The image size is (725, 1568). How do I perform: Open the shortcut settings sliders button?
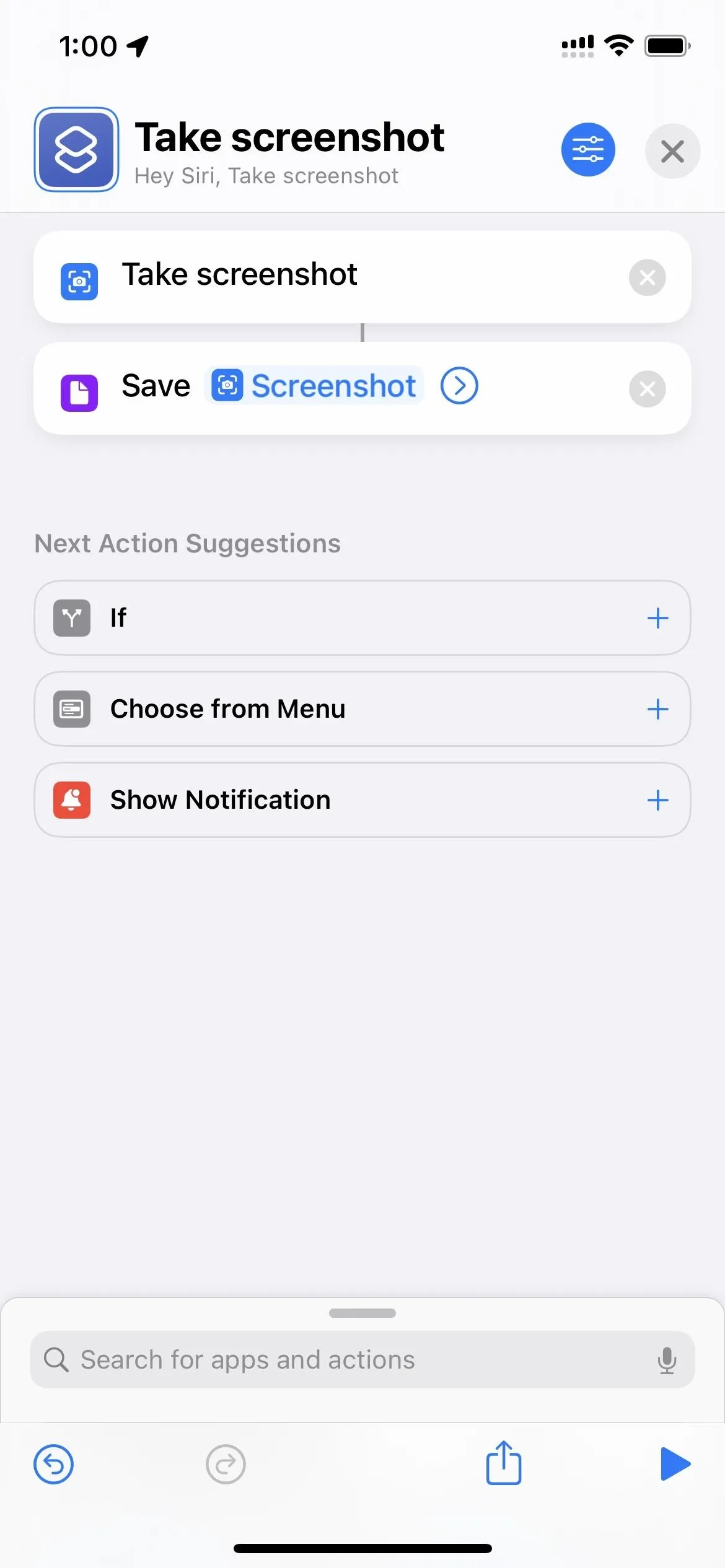click(x=587, y=150)
